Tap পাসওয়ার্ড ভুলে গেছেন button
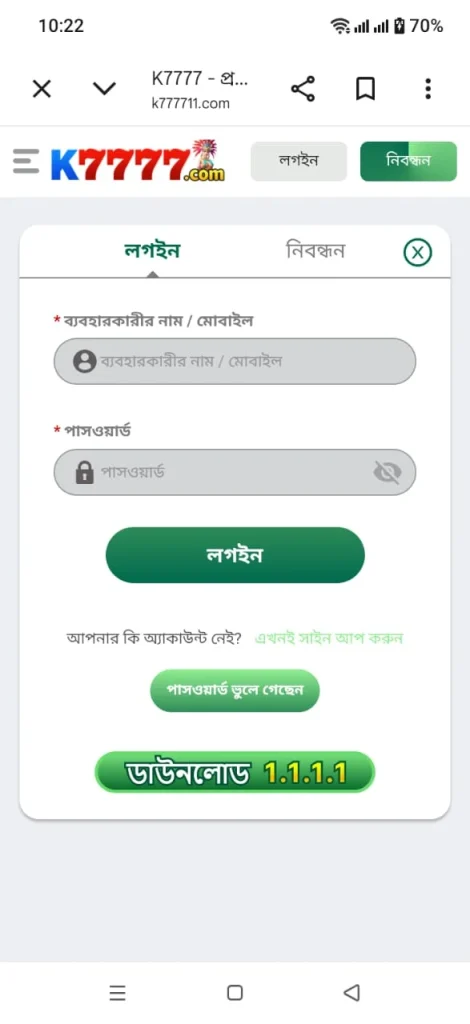Image resolution: width=470 pixels, height=1024 pixels. point(235,690)
